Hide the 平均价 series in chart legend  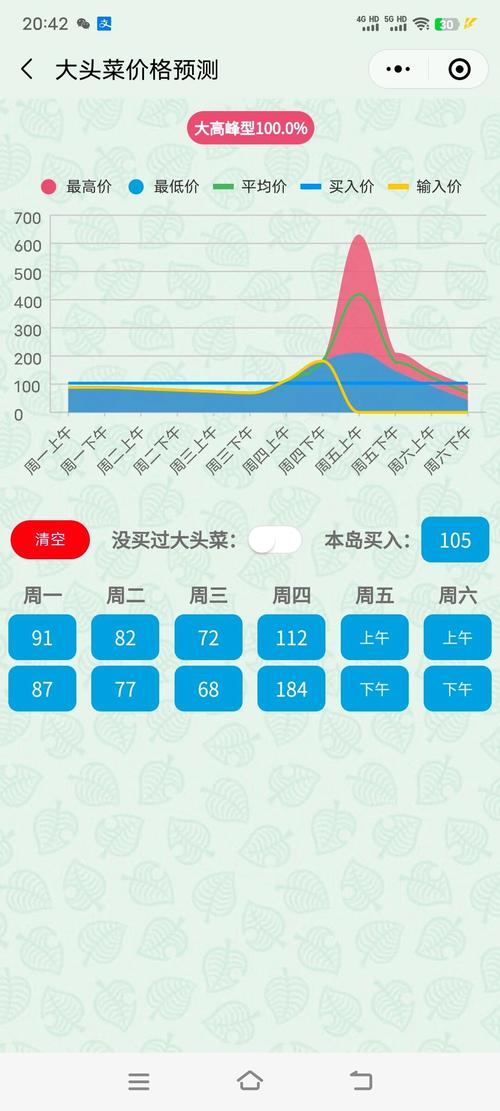click(251, 187)
